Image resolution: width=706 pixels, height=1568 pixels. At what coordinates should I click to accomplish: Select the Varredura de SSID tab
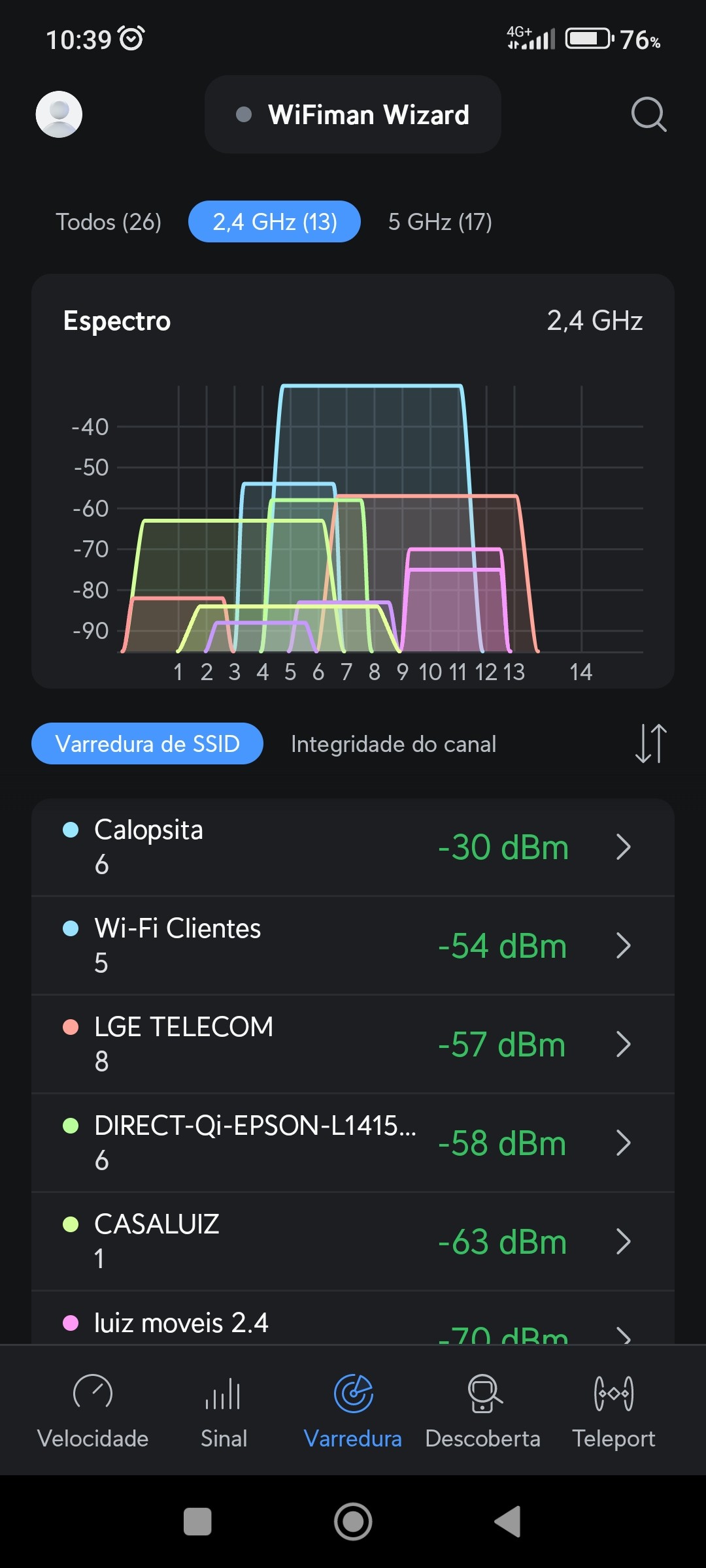148,744
